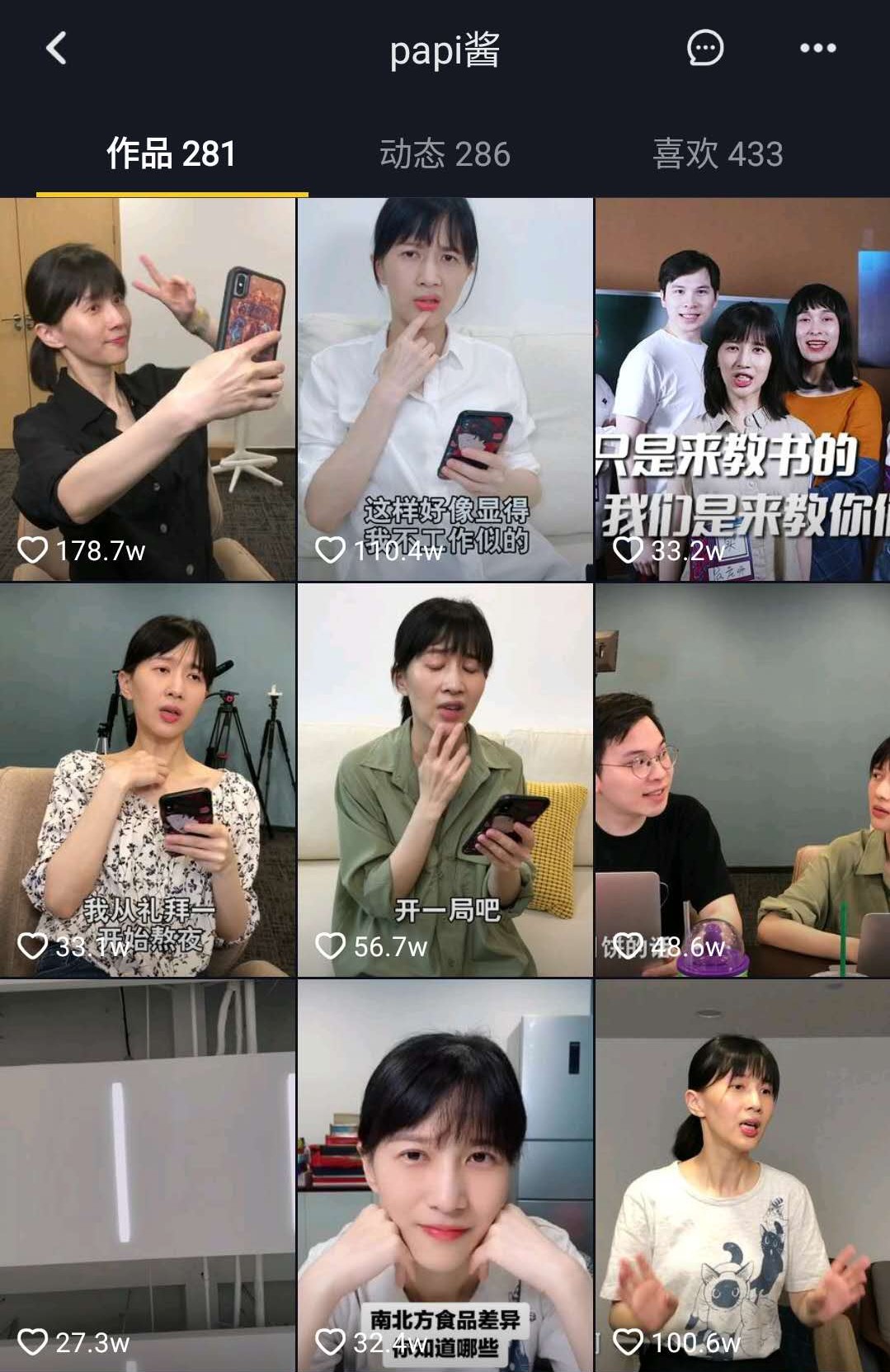The width and height of the screenshot is (890, 1372).
Task: Open the video with 178.7w likes
Action: (x=148, y=389)
